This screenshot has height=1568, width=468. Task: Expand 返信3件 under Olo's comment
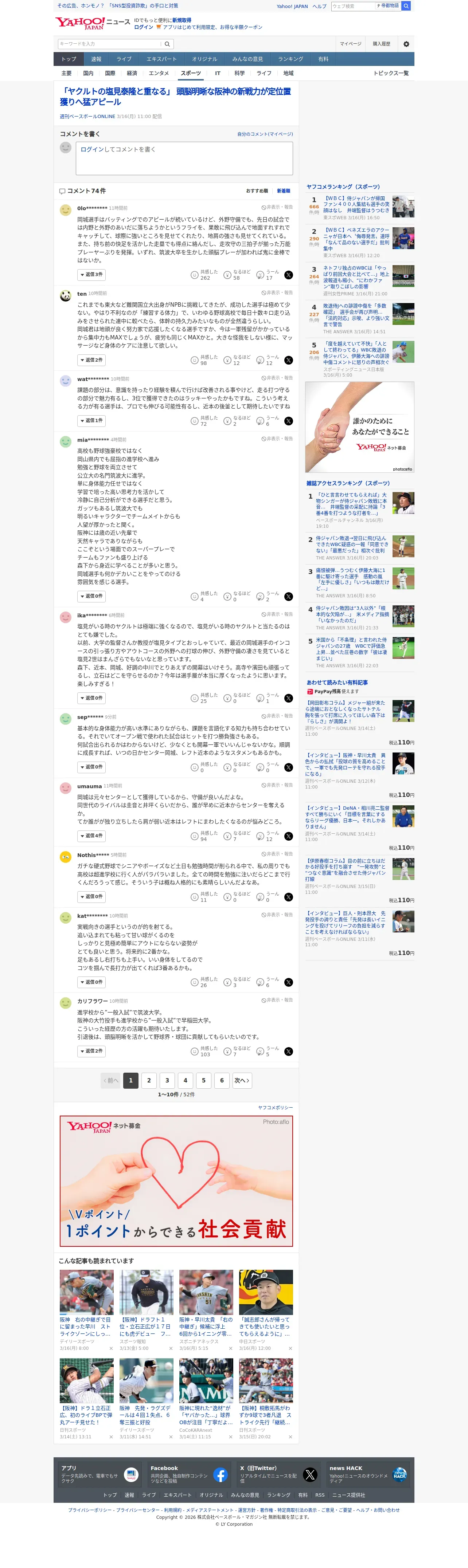coord(91,275)
